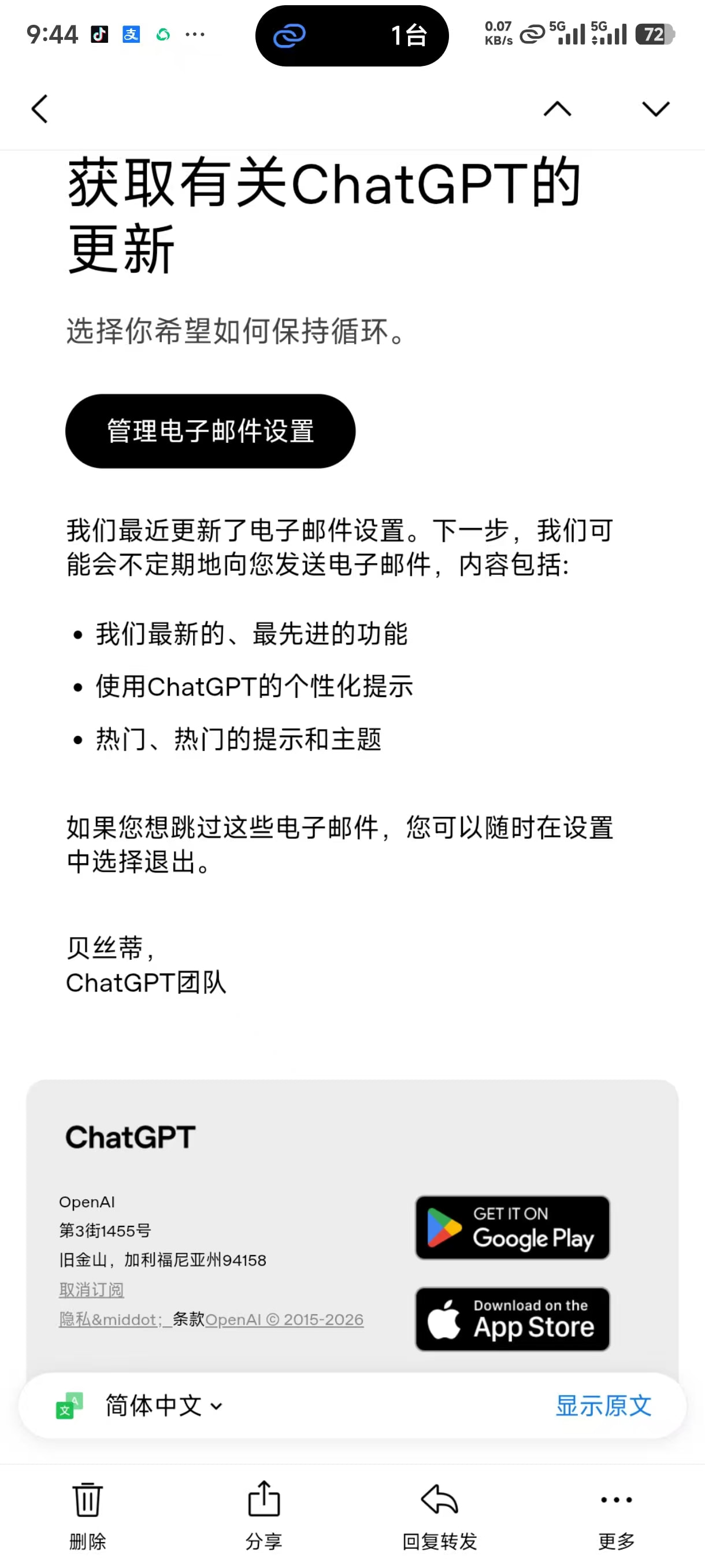Image resolution: width=705 pixels, height=1568 pixels.
Task: Open the OpenAI © 2015-2026 link
Action: [285, 1319]
